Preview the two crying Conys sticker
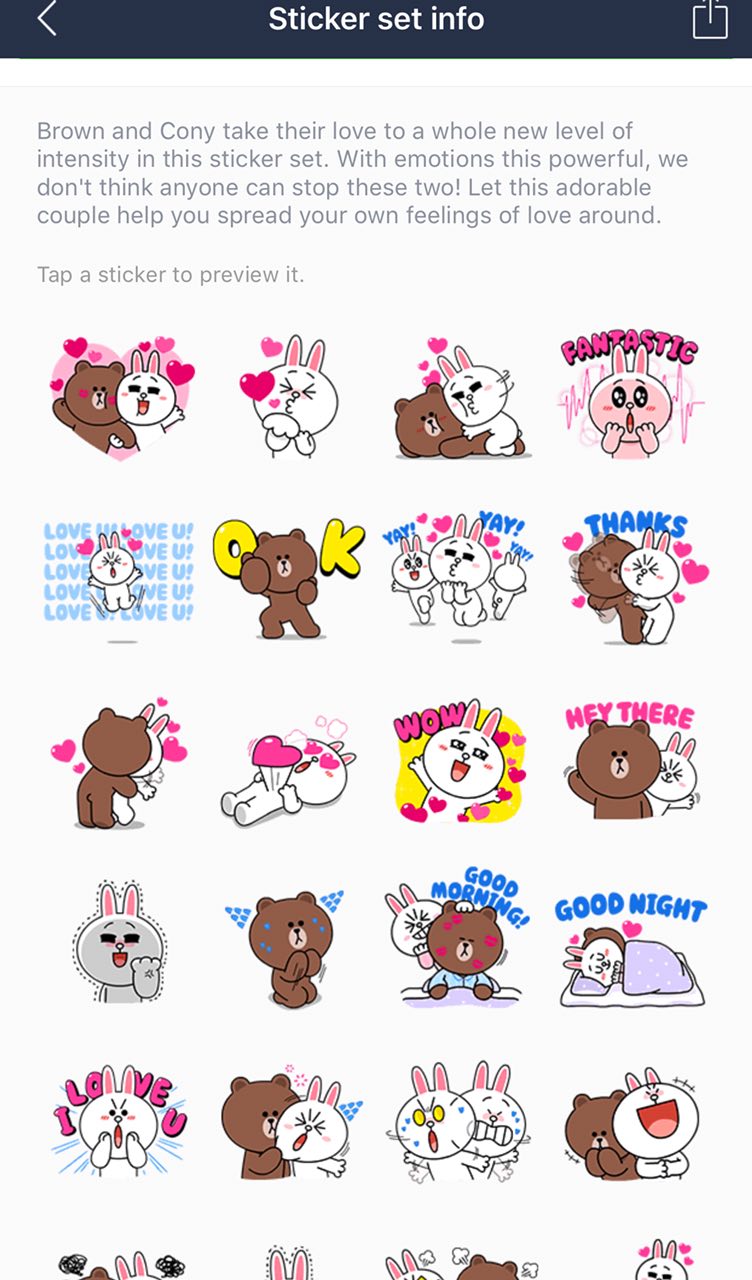Viewport: 752px width, 1280px height. 459,1120
